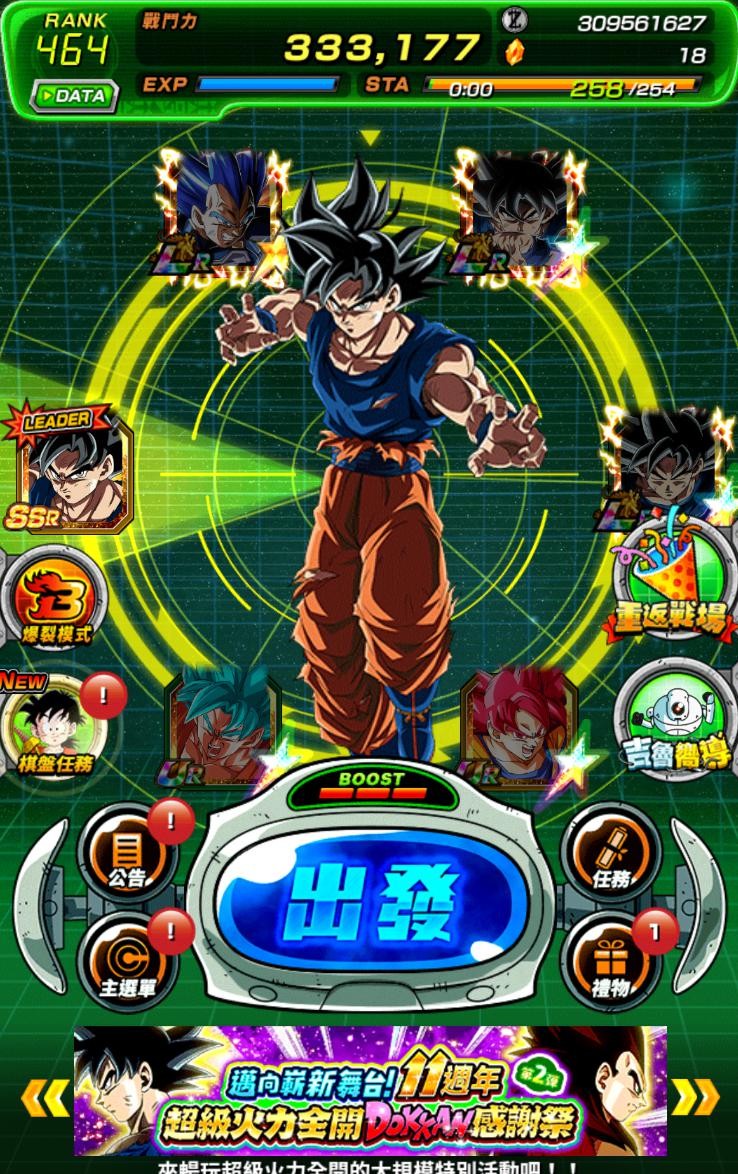The image size is (738, 1174).
Task: Open the 公告 announcements
Action: pos(127,855)
